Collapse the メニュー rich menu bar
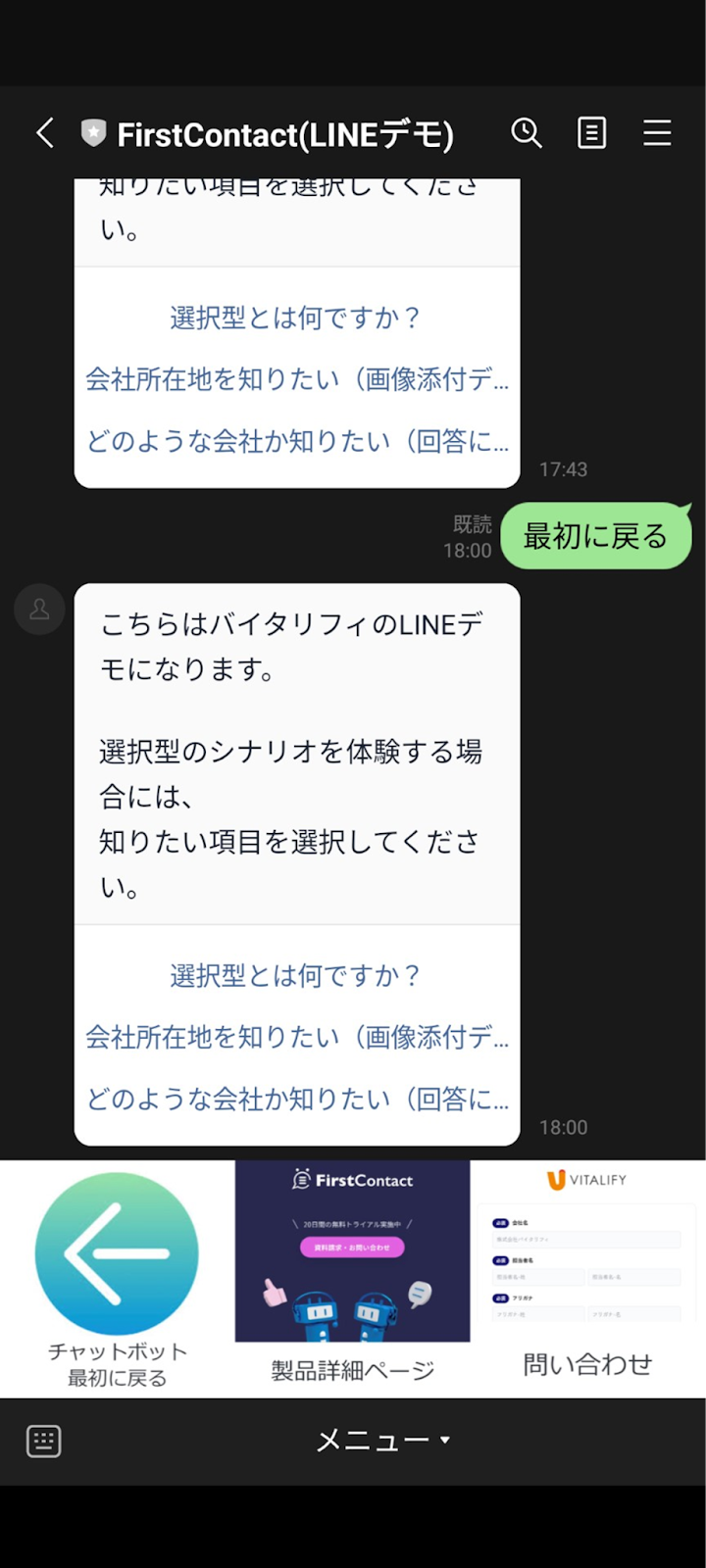The image size is (706, 1568). pyautogui.click(x=382, y=1441)
